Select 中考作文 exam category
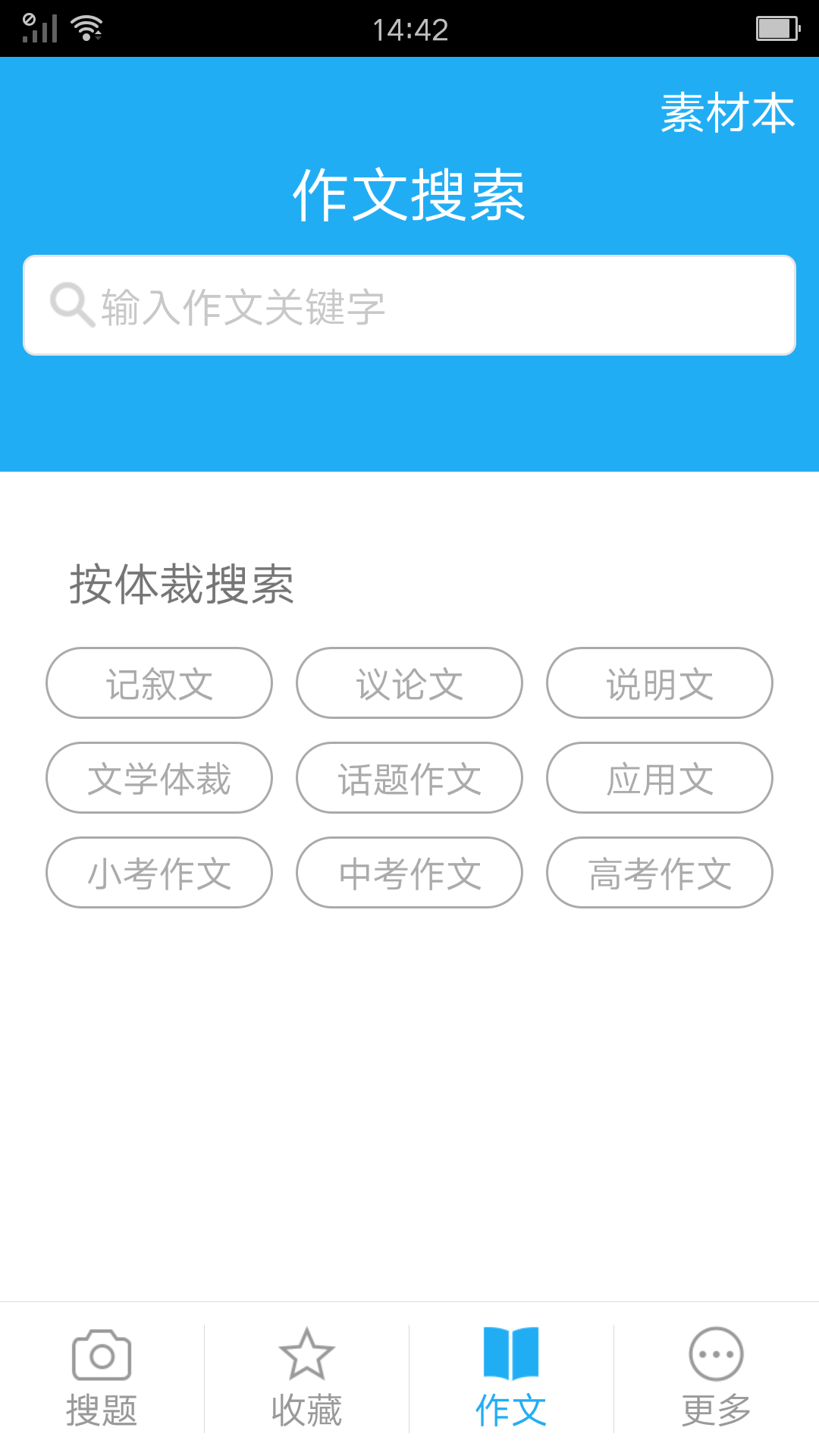 click(409, 872)
